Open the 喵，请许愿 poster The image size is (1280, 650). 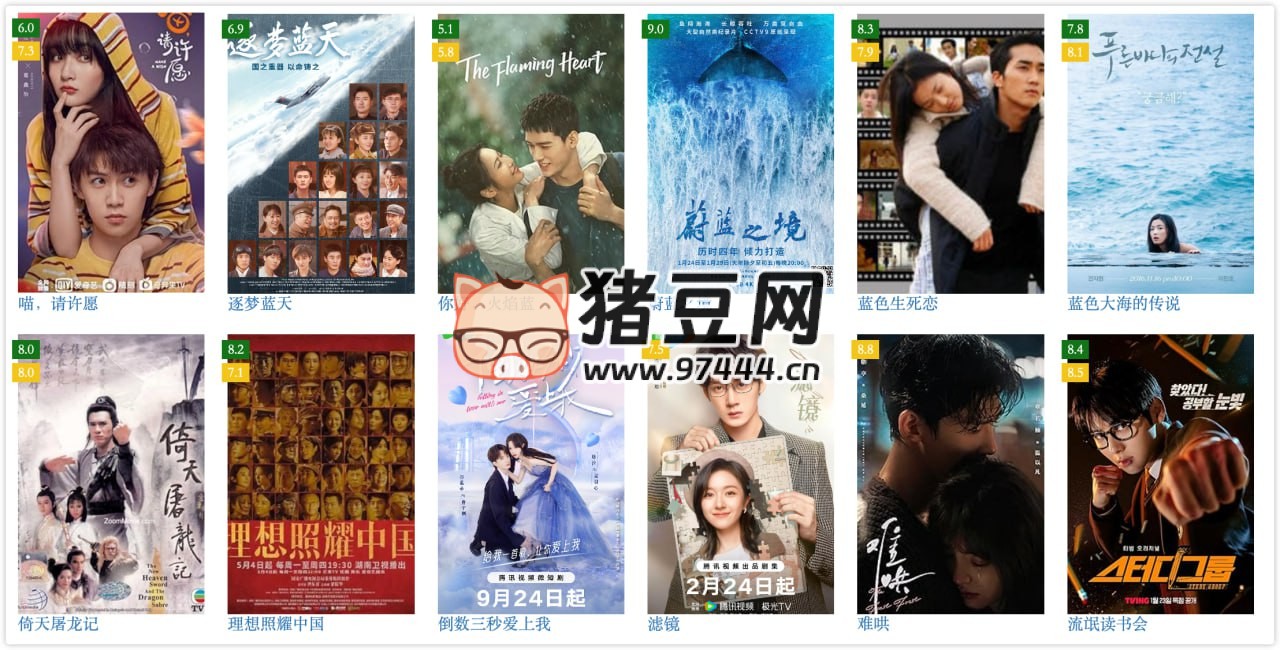111,153
